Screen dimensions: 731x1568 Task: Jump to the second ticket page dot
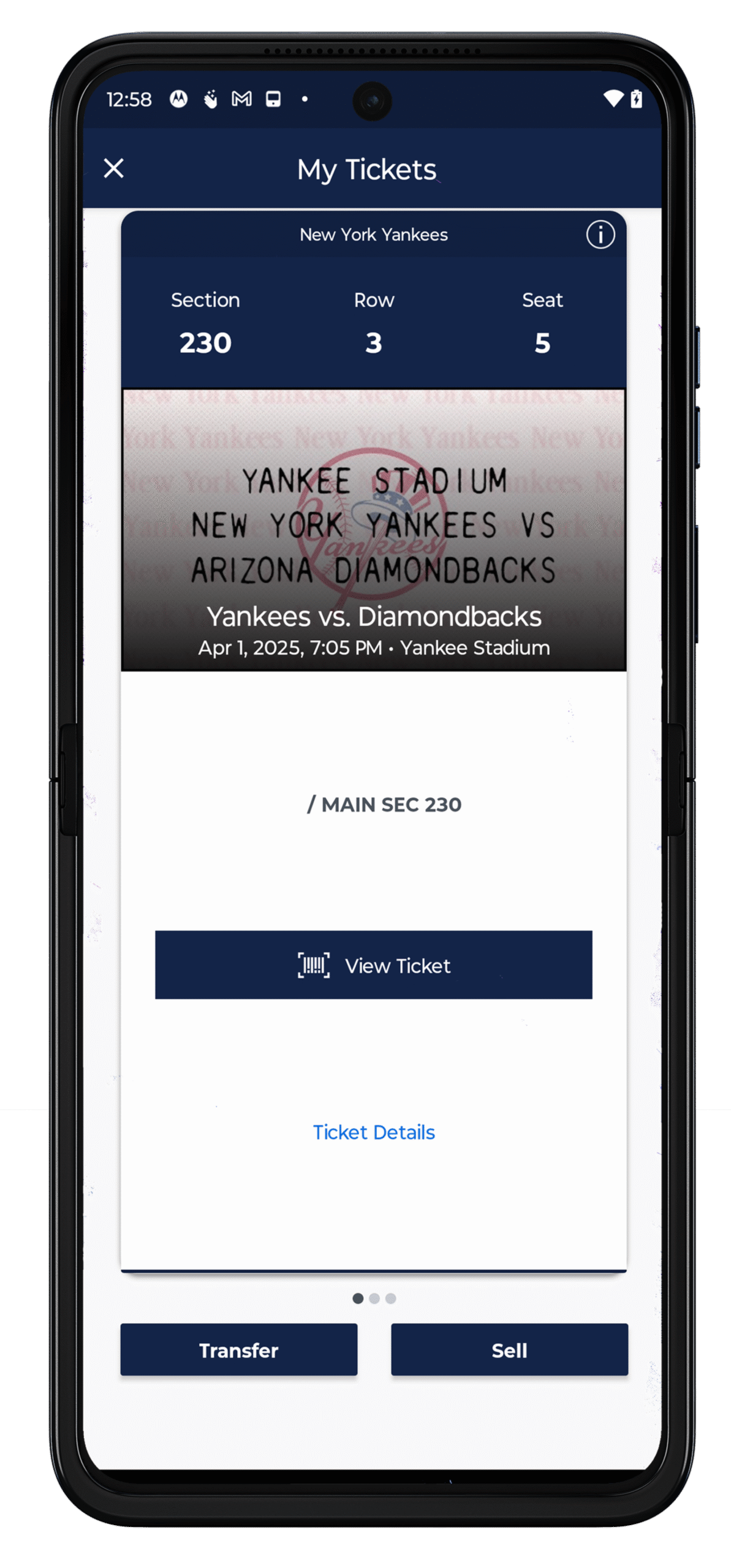tap(374, 1298)
